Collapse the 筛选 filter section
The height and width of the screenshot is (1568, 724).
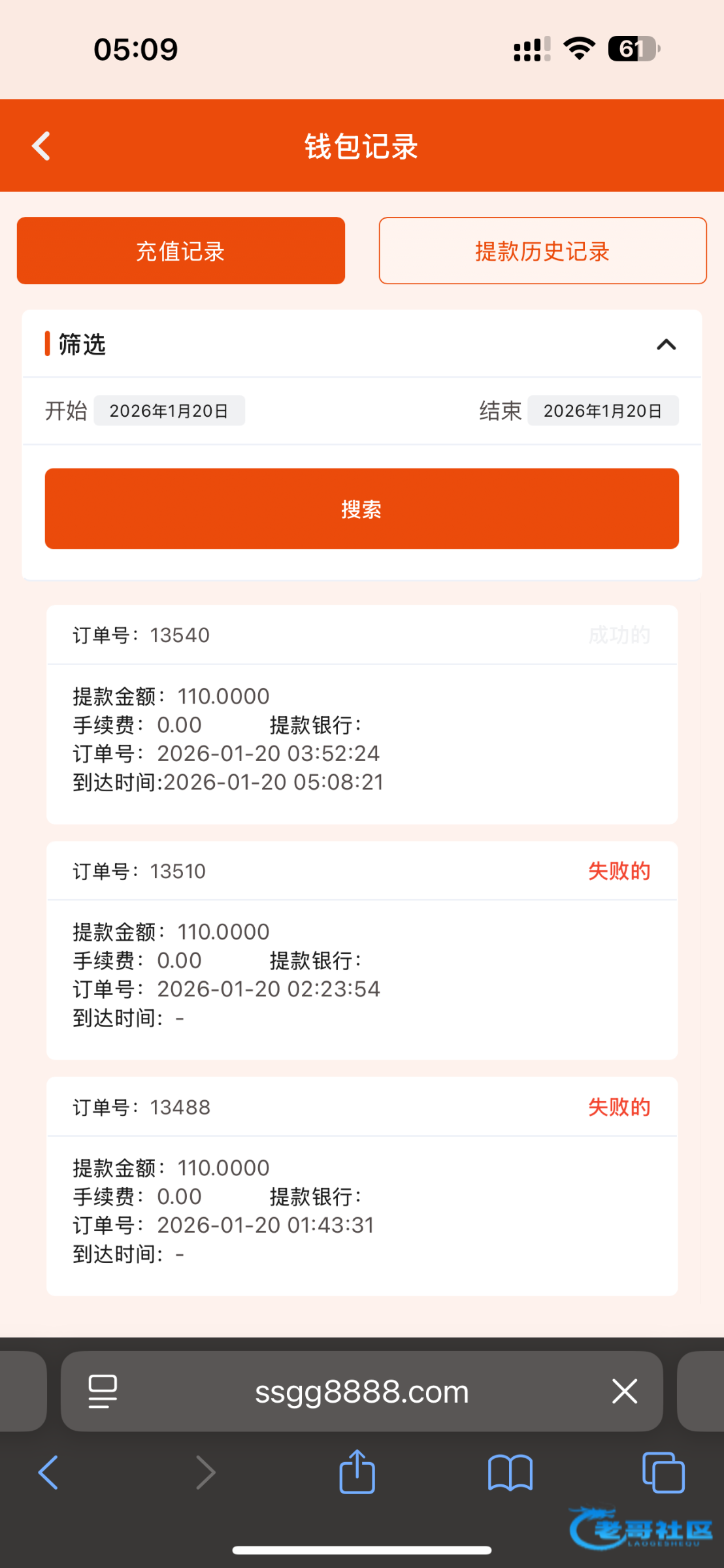pos(666,344)
